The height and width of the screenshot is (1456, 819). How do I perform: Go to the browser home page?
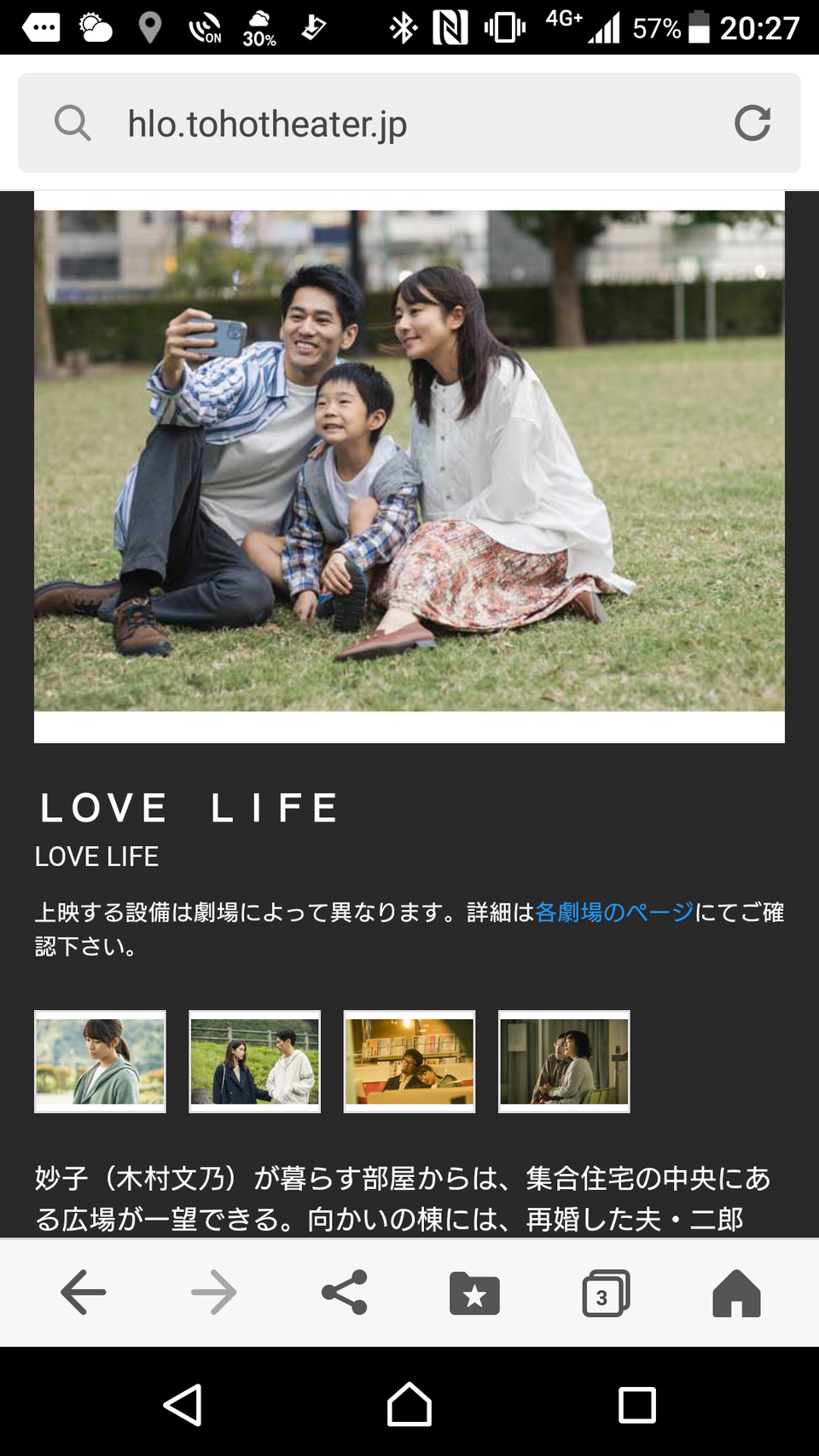point(736,1293)
